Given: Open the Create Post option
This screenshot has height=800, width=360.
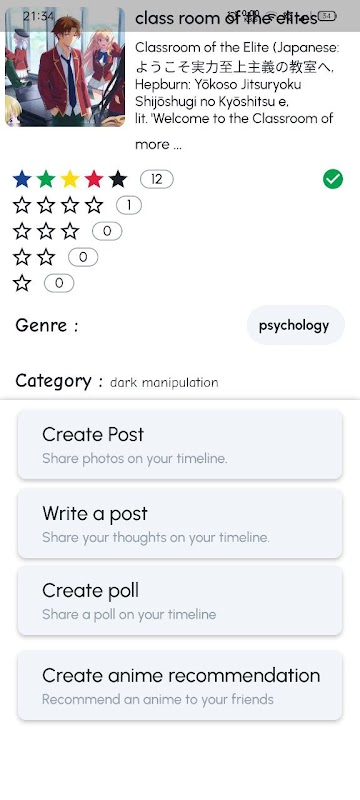Looking at the screenshot, I should pyautogui.click(x=180, y=444).
